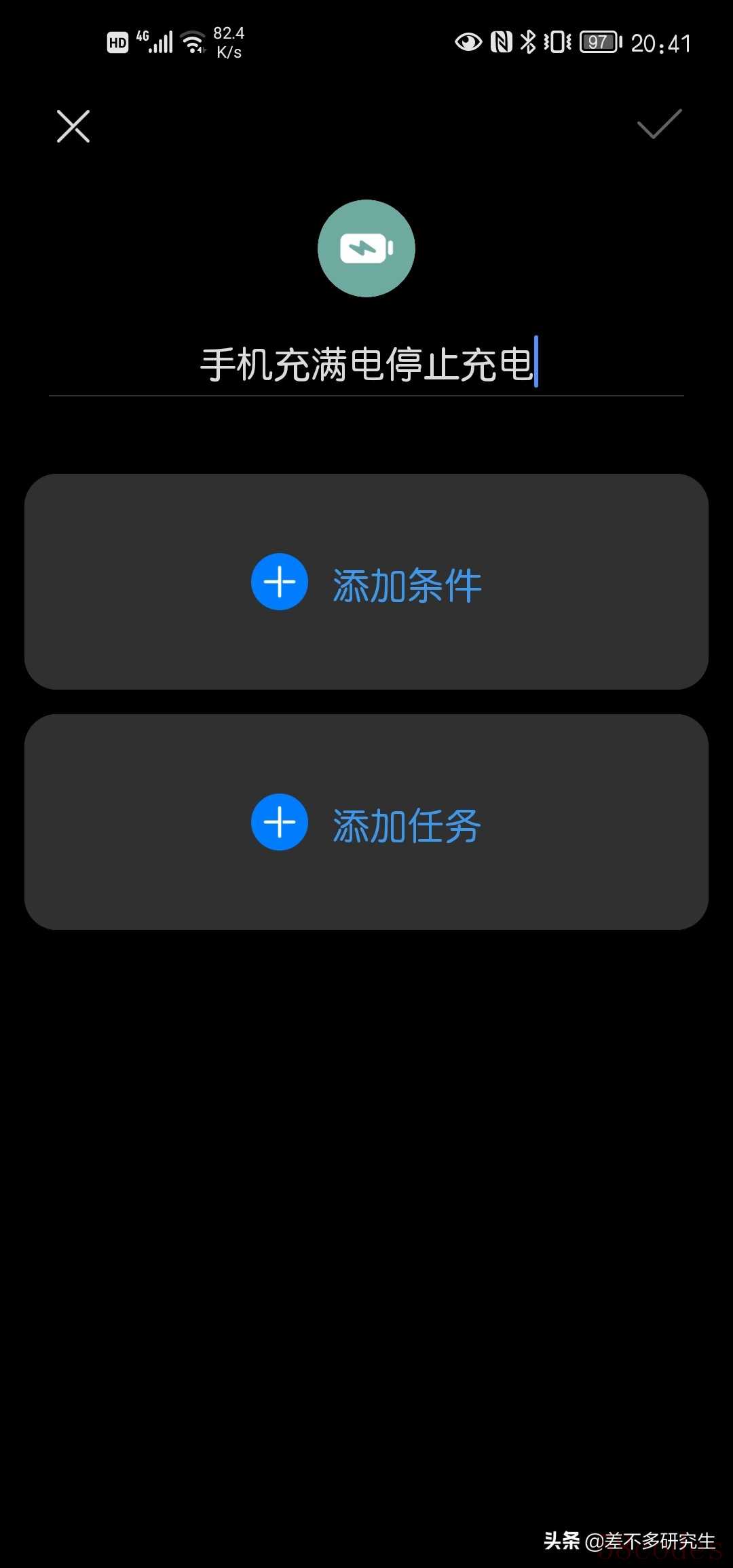Viewport: 733px width, 1568px height.
Task: Tap 添加任务 to add a task
Action: (366, 823)
